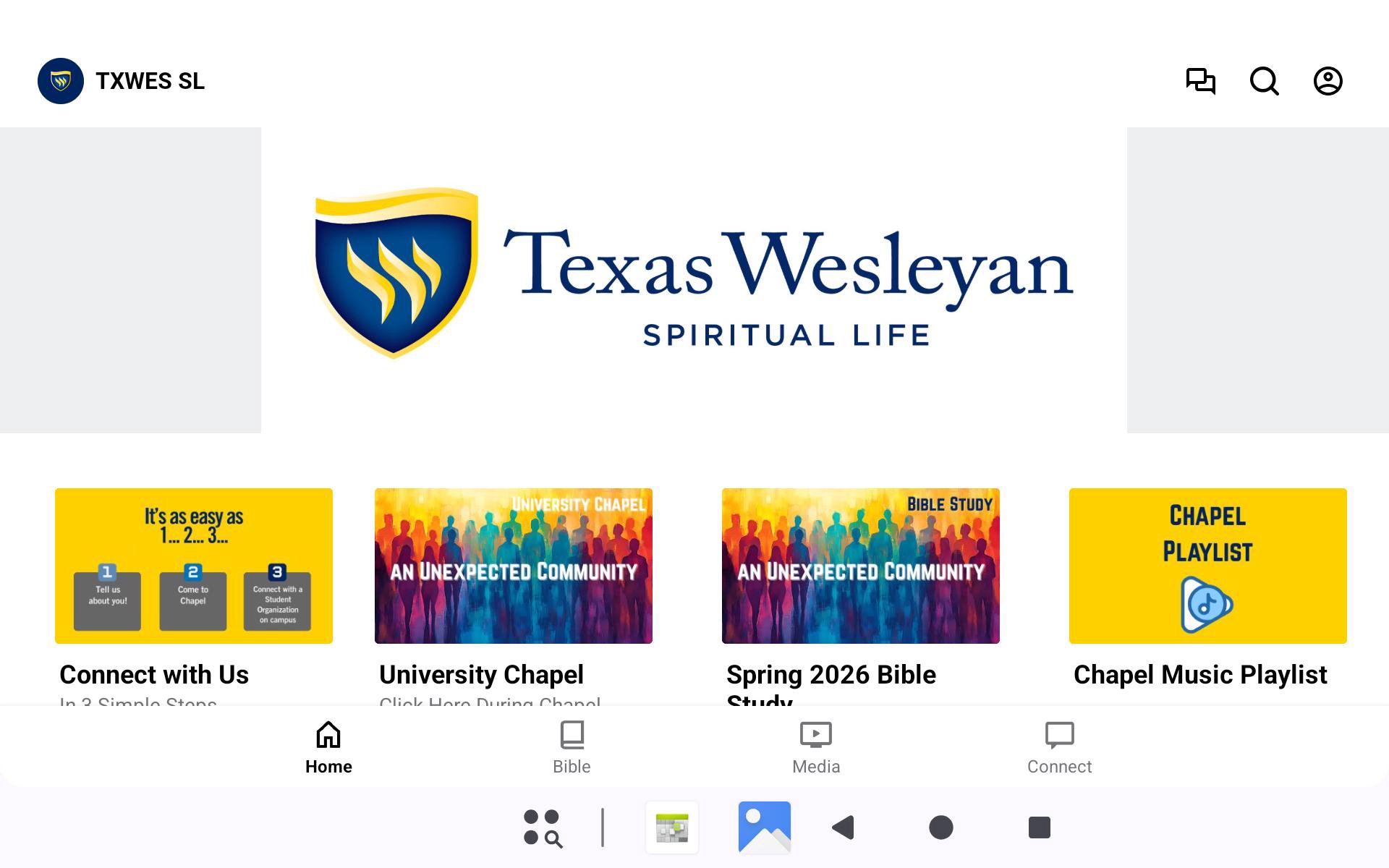Screen dimensions: 1389x868
Task: Open the user profile icon
Action: [x=1328, y=81]
